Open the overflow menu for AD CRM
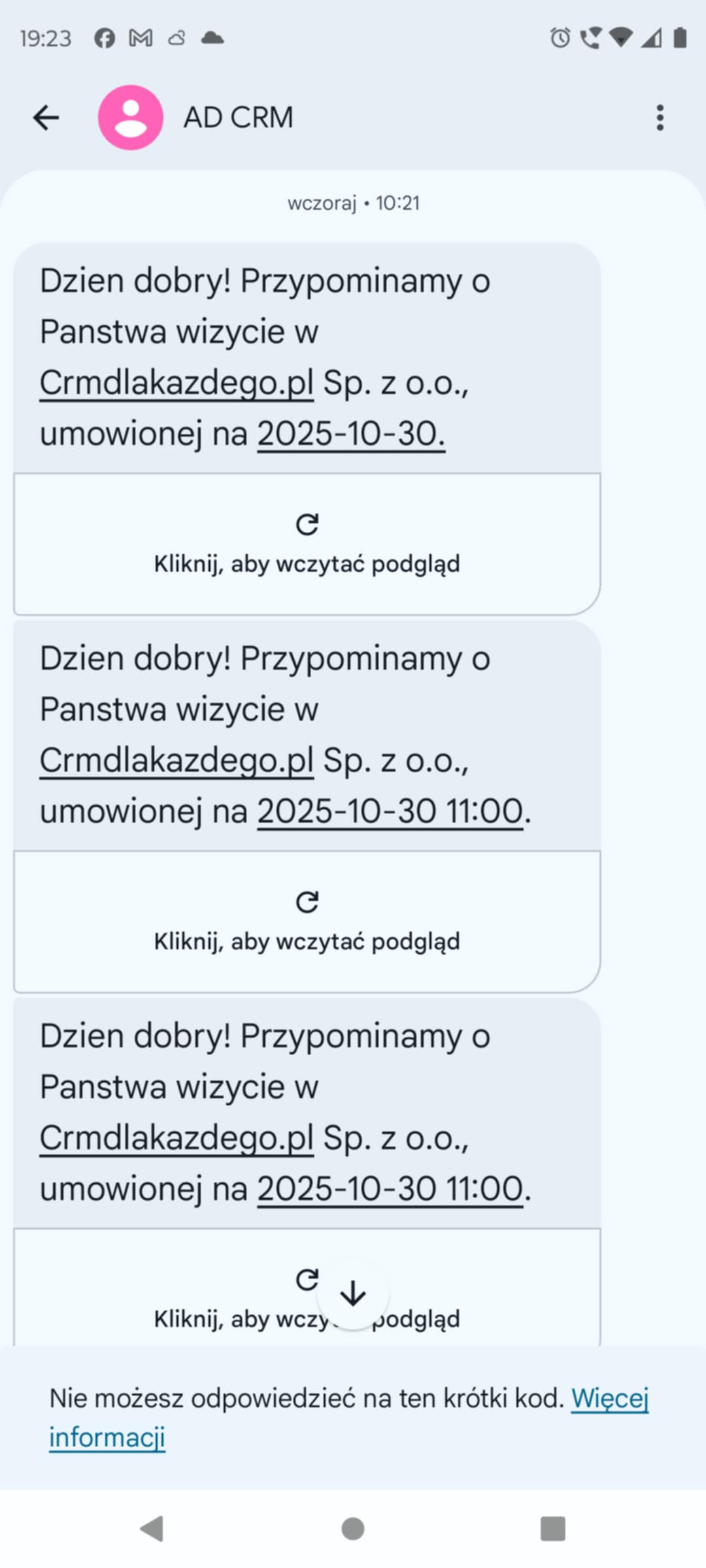 pyautogui.click(x=660, y=118)
